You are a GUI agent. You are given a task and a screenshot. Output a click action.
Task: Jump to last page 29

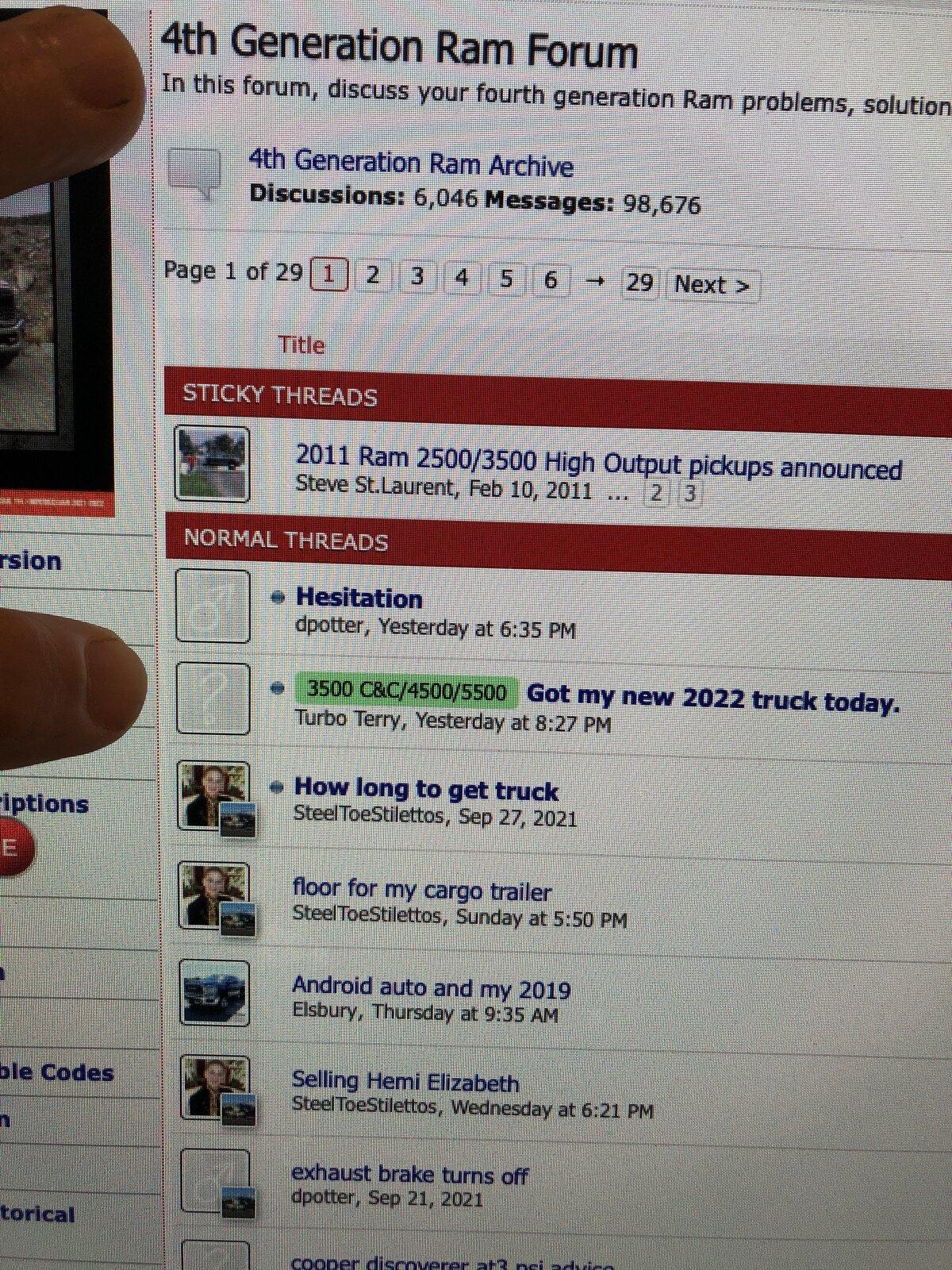(x=639, y=282)
